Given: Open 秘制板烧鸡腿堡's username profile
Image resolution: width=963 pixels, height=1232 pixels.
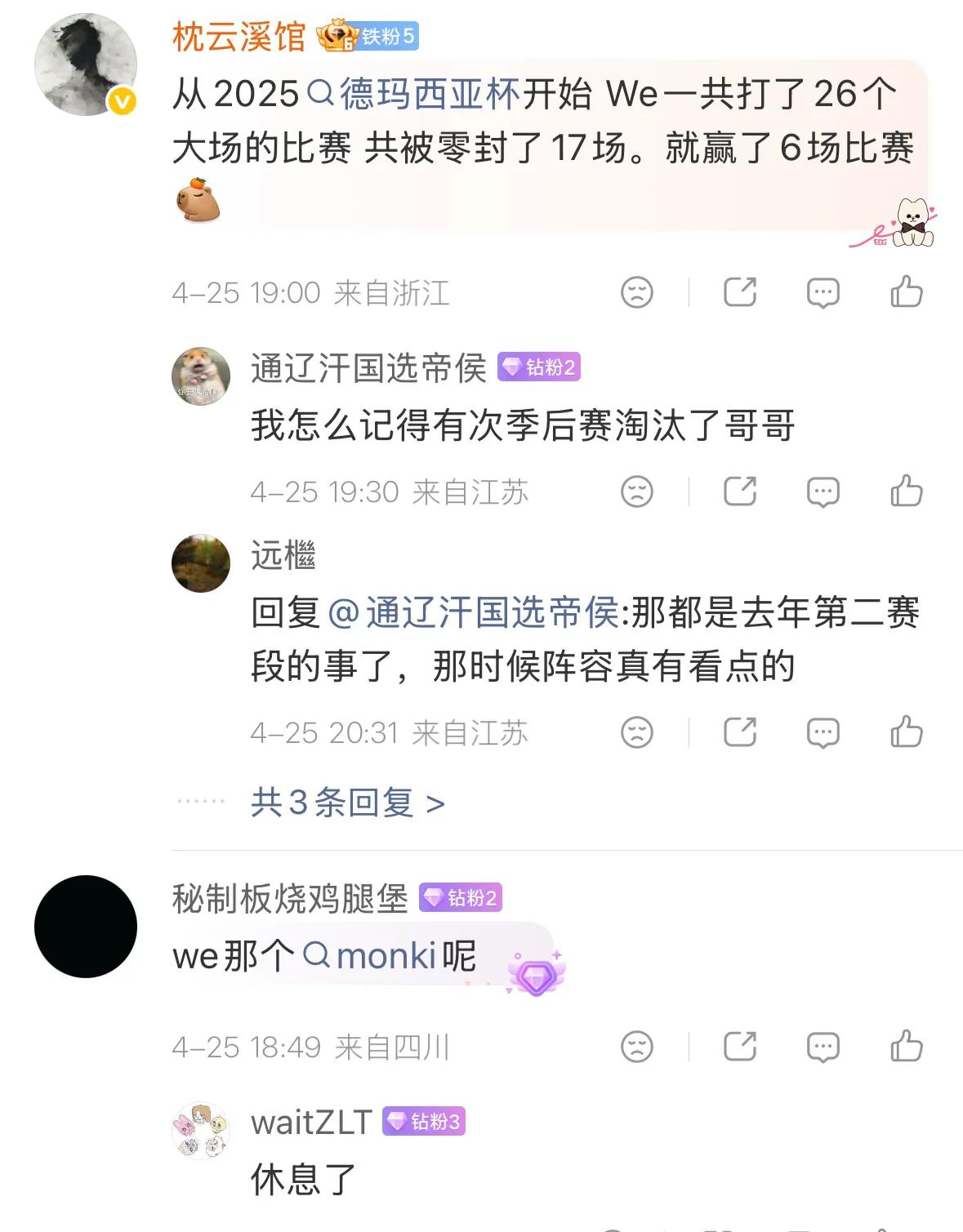Looking at the screenshot, I should point(290,899).
